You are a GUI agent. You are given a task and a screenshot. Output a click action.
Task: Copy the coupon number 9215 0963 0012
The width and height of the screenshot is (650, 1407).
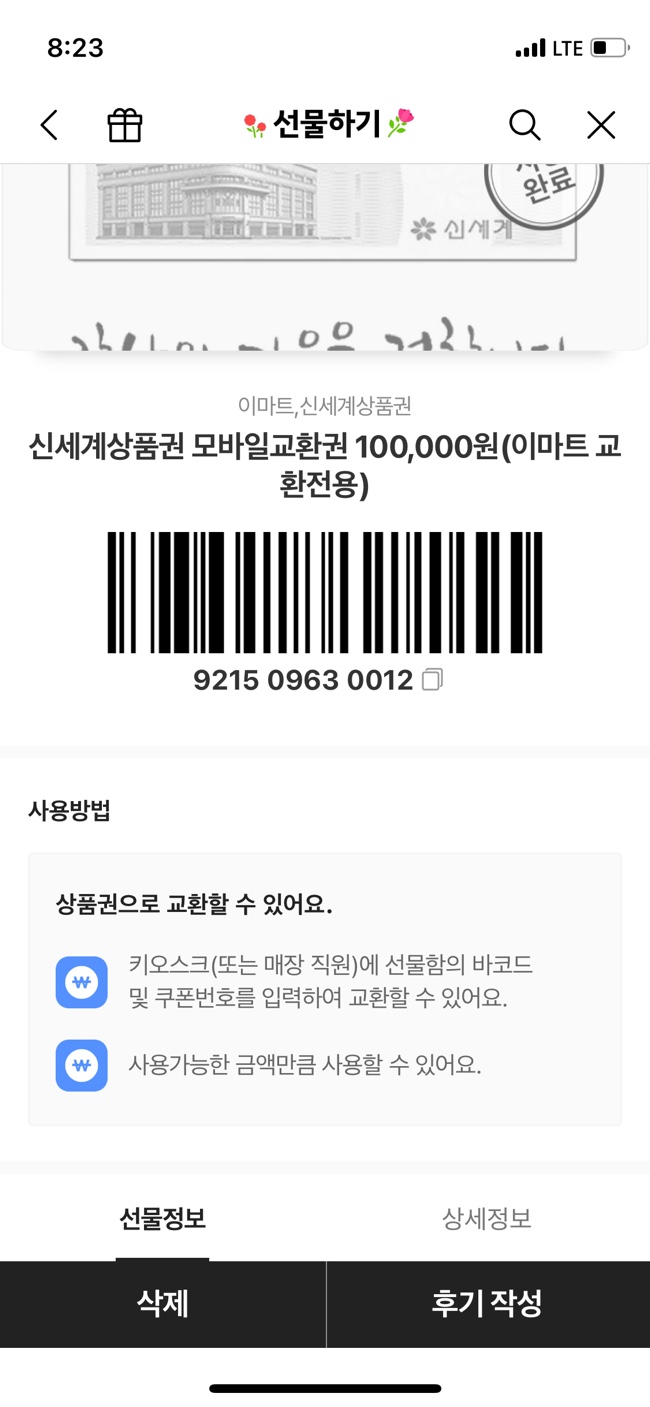(x=432, y=680)
